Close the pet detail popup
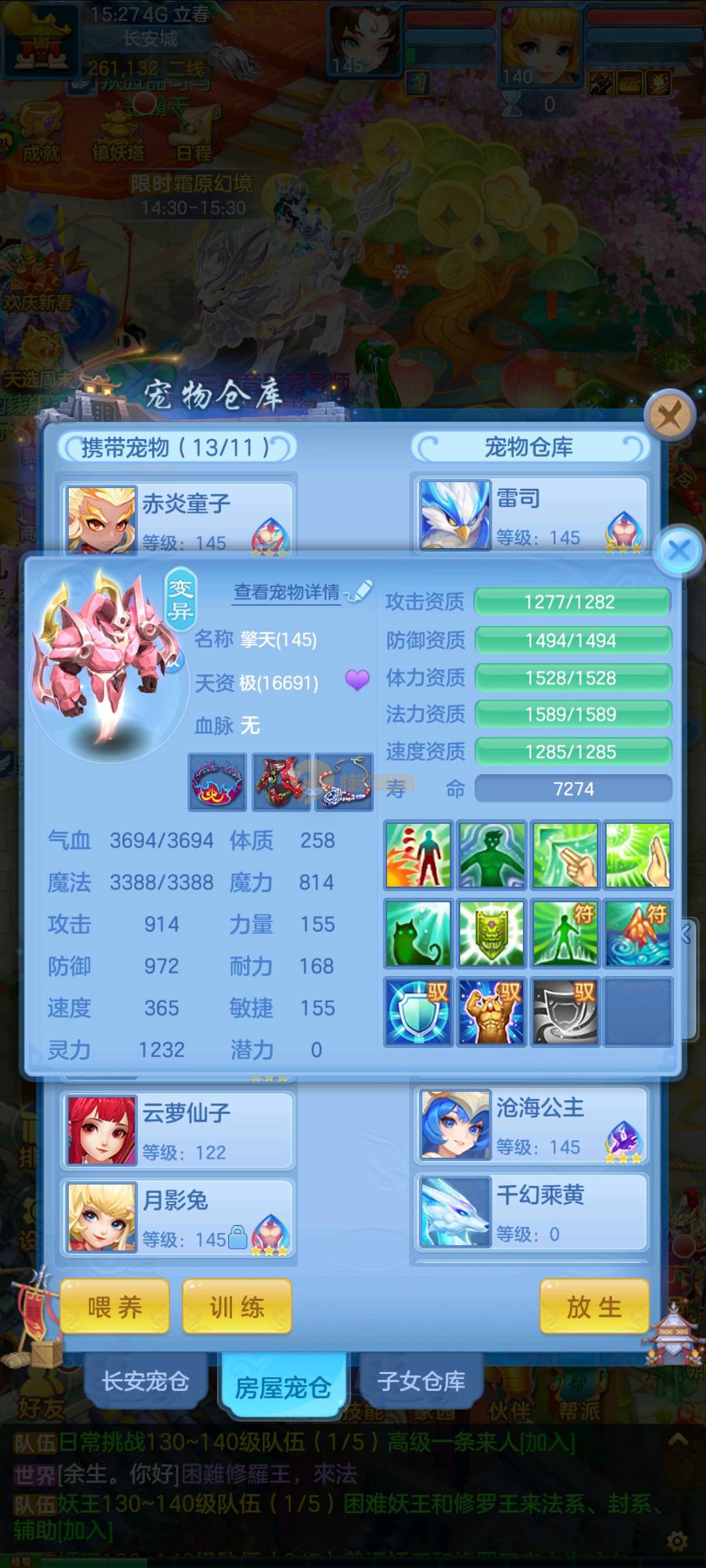This screenshot has height=1568, width=706. pyautogui.click(x=679, y=550)
